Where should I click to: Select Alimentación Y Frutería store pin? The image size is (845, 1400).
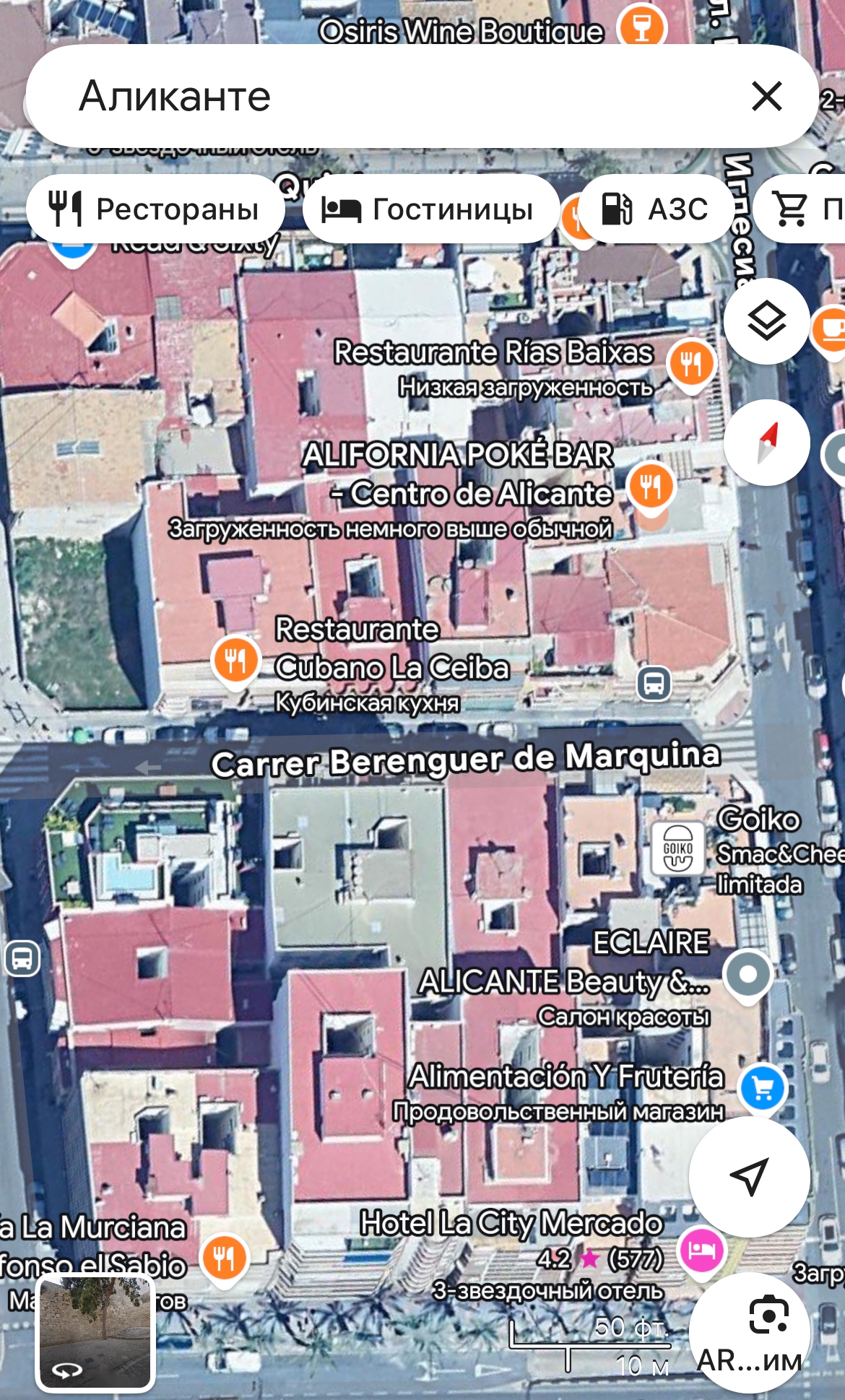(763, 1087)
